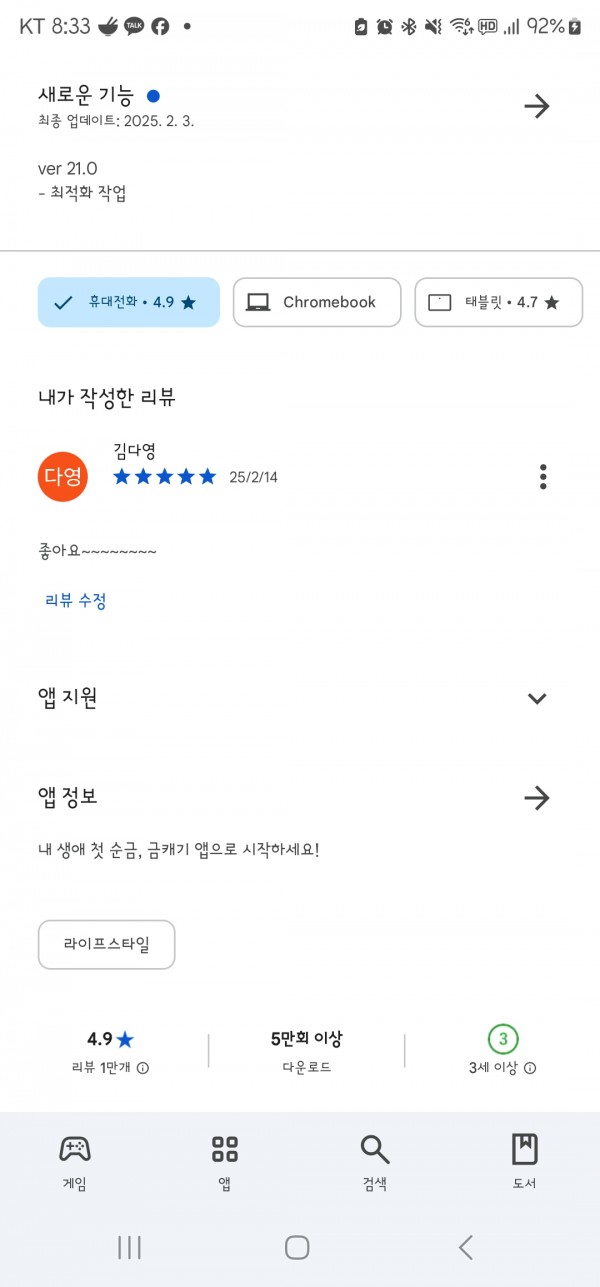Select the Chromebook chip
The height and width of the screenshot is (1287, 600).
317,302
